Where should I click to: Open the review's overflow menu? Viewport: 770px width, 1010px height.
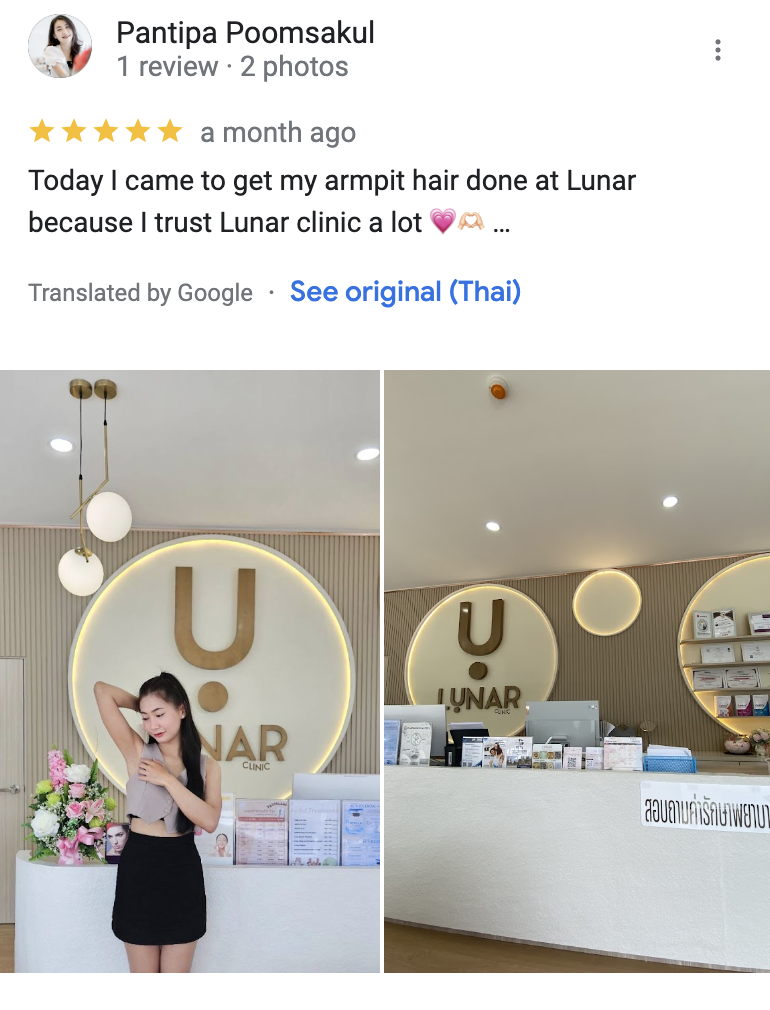tap(718, 50)
